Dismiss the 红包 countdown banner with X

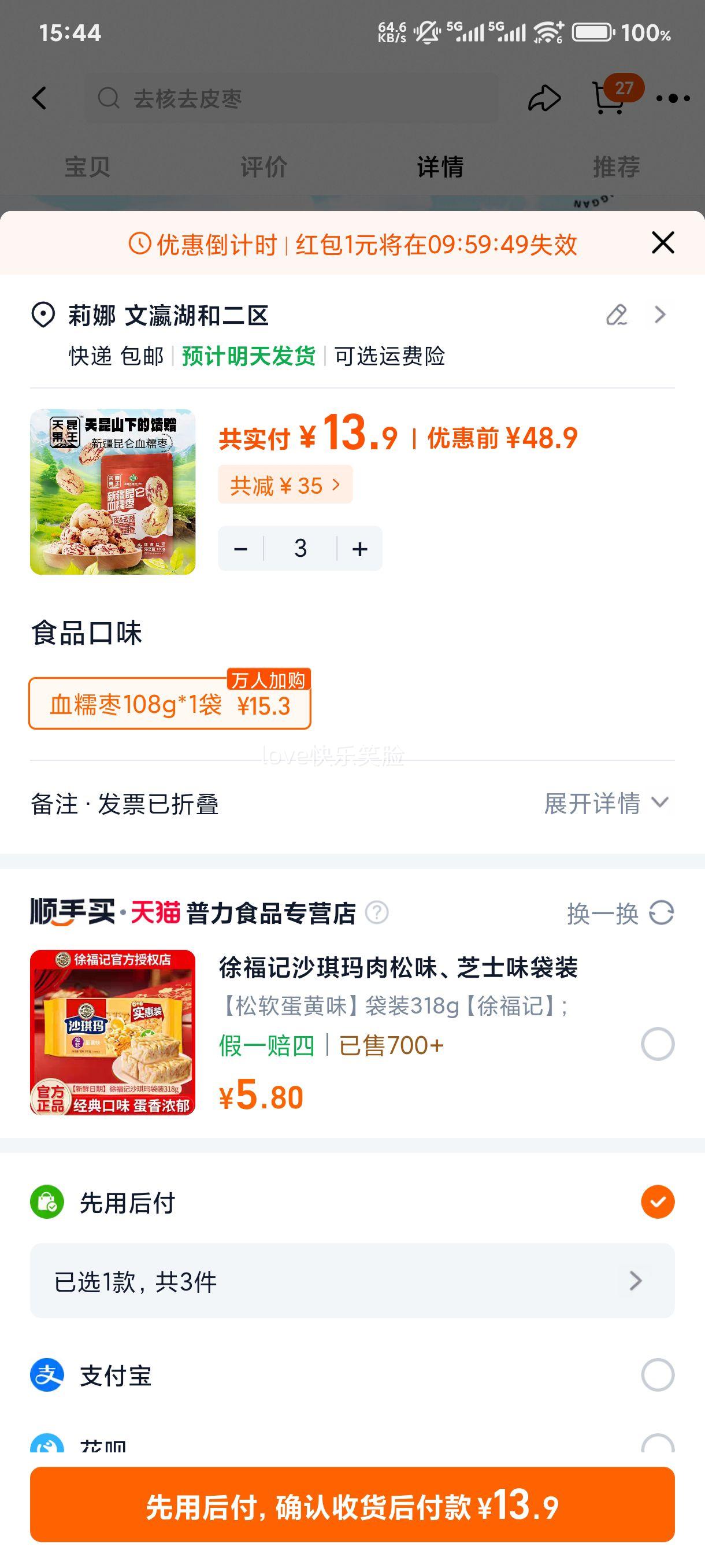[662, 242]
